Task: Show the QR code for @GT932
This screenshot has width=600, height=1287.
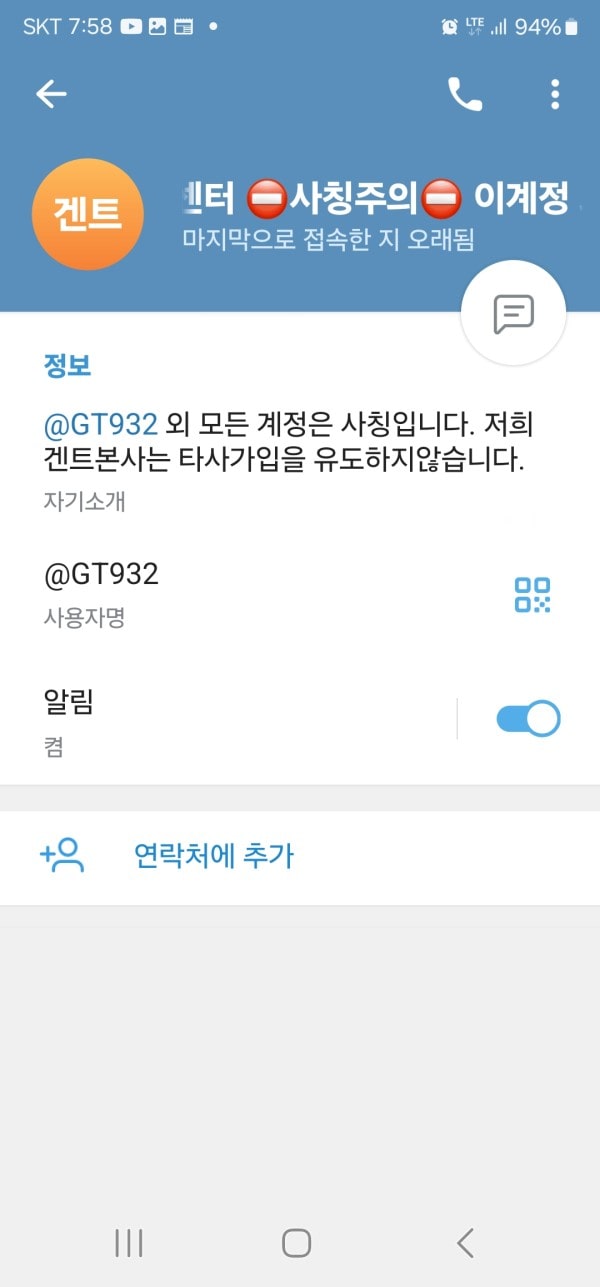Action: (x=532, y=595)
